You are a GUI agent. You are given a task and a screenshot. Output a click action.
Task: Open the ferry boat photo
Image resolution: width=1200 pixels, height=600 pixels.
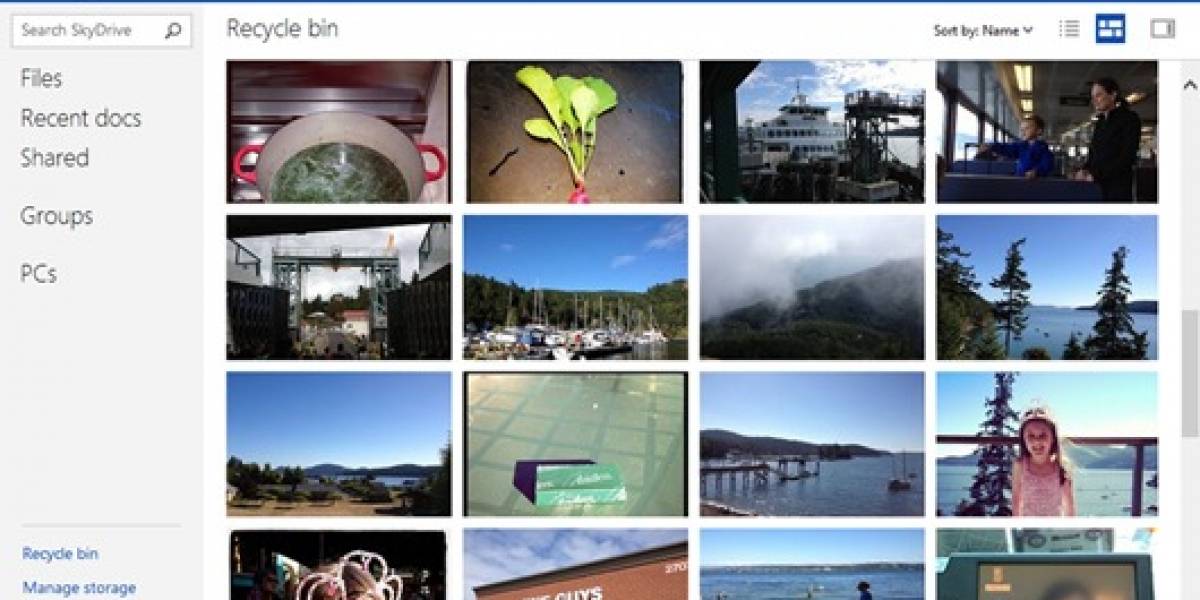[x=812, y=132]
